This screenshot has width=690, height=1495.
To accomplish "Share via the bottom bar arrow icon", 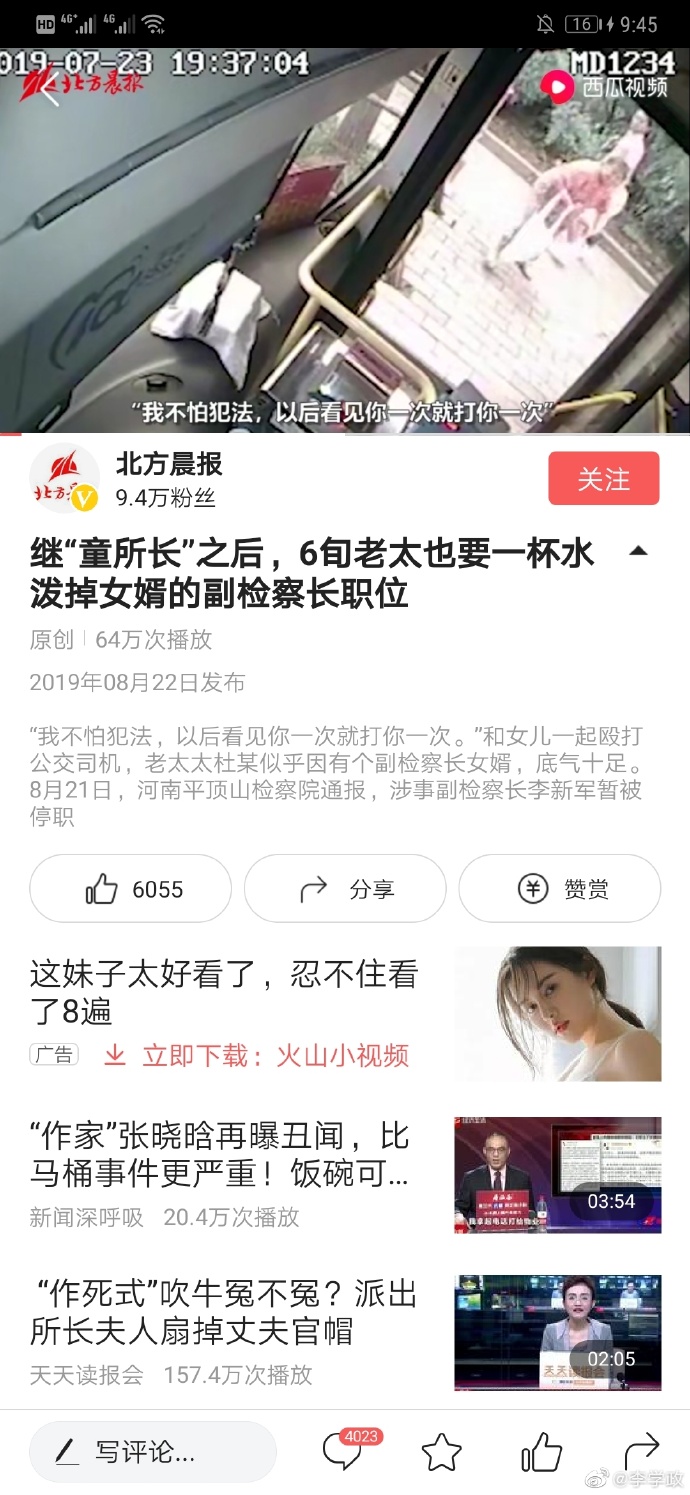I will point(641,1451).
